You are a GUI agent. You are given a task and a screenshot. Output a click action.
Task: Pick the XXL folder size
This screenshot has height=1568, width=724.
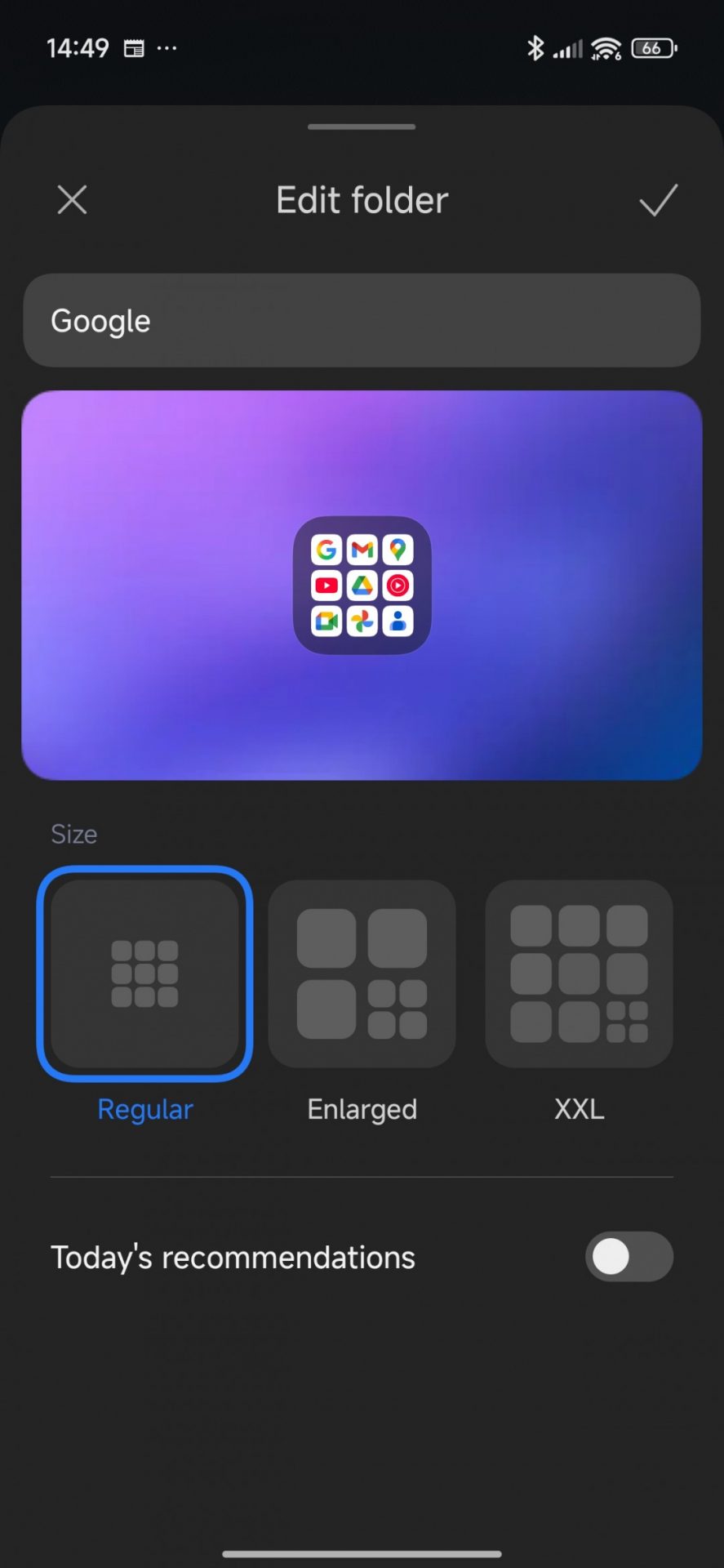click(579, 973)
